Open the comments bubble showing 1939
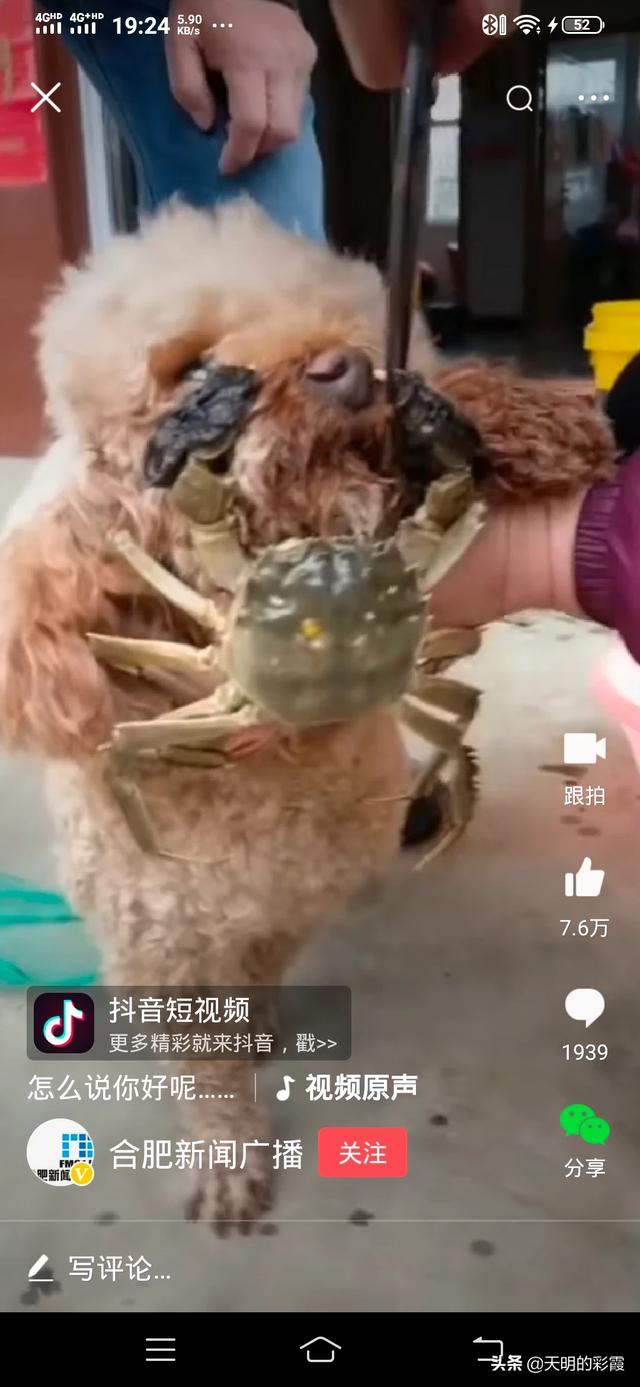The width and height of the screenshot is (640, 1387). 585,1008
